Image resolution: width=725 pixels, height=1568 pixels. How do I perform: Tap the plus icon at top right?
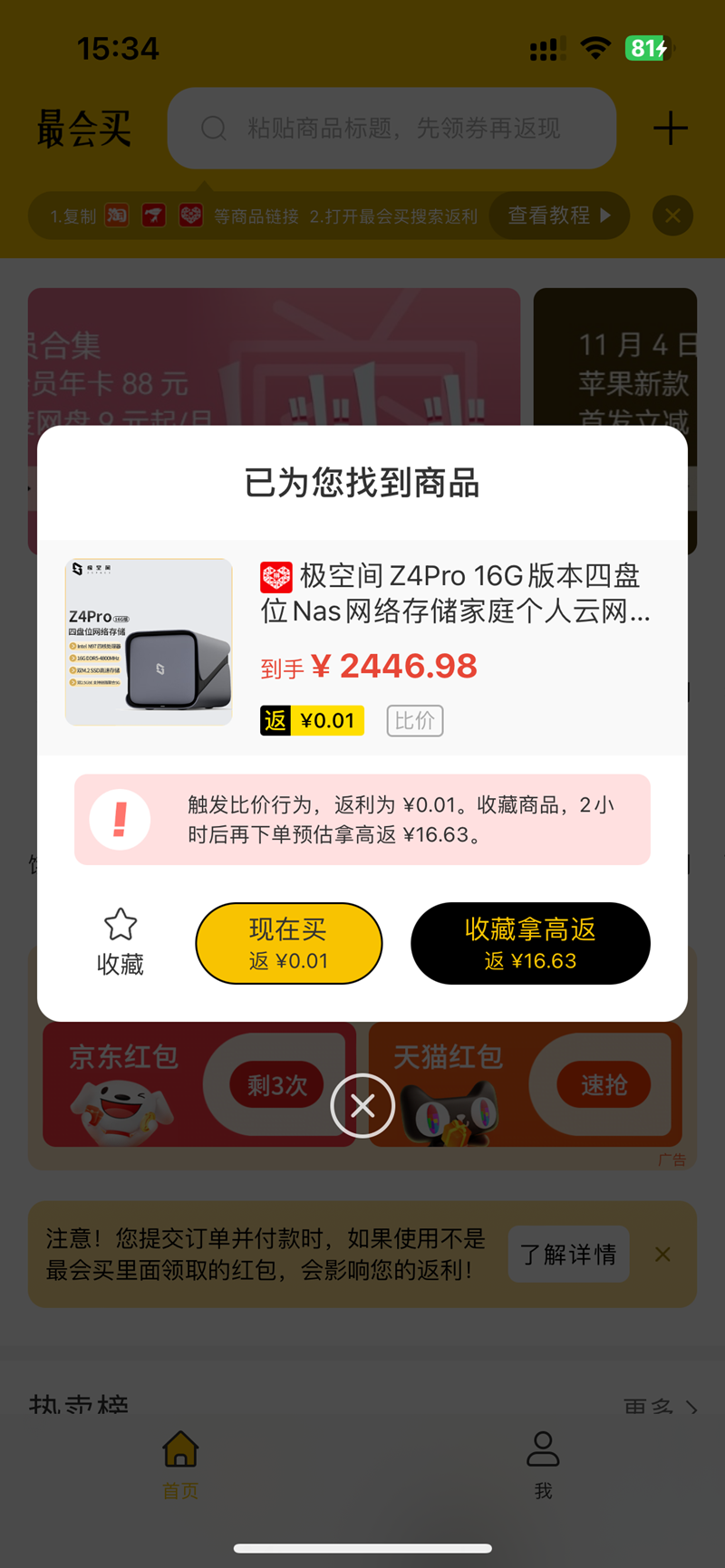point(671,128)
